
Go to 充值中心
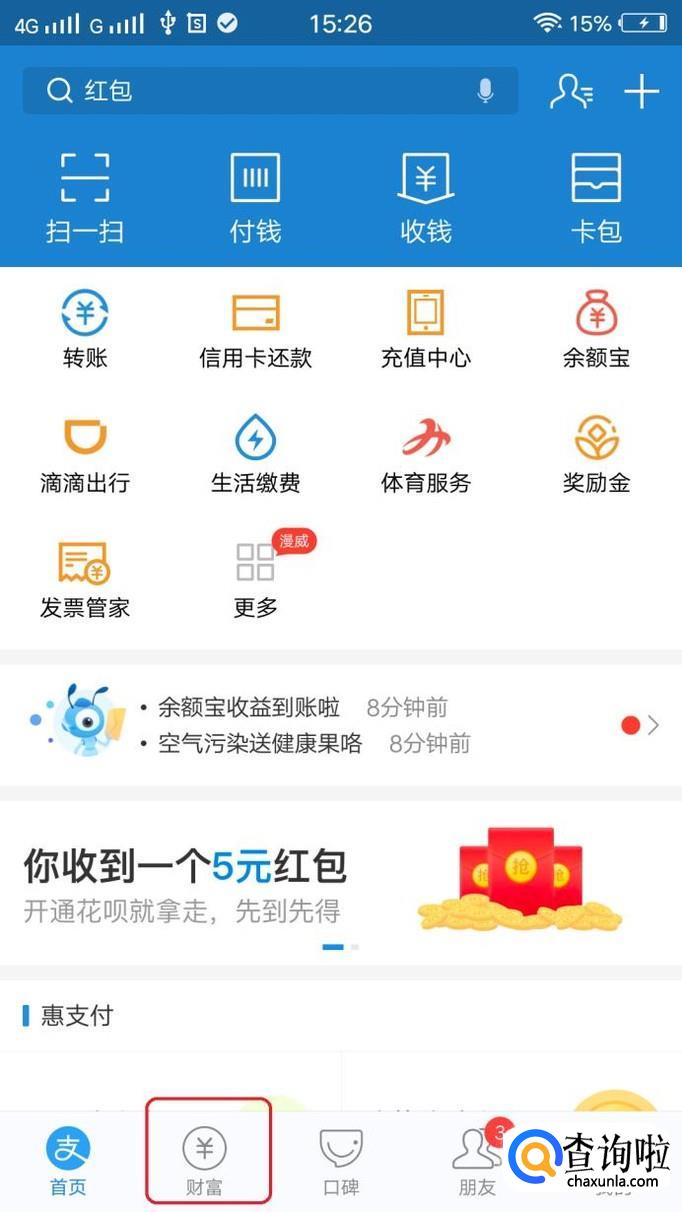click(426, 329)
